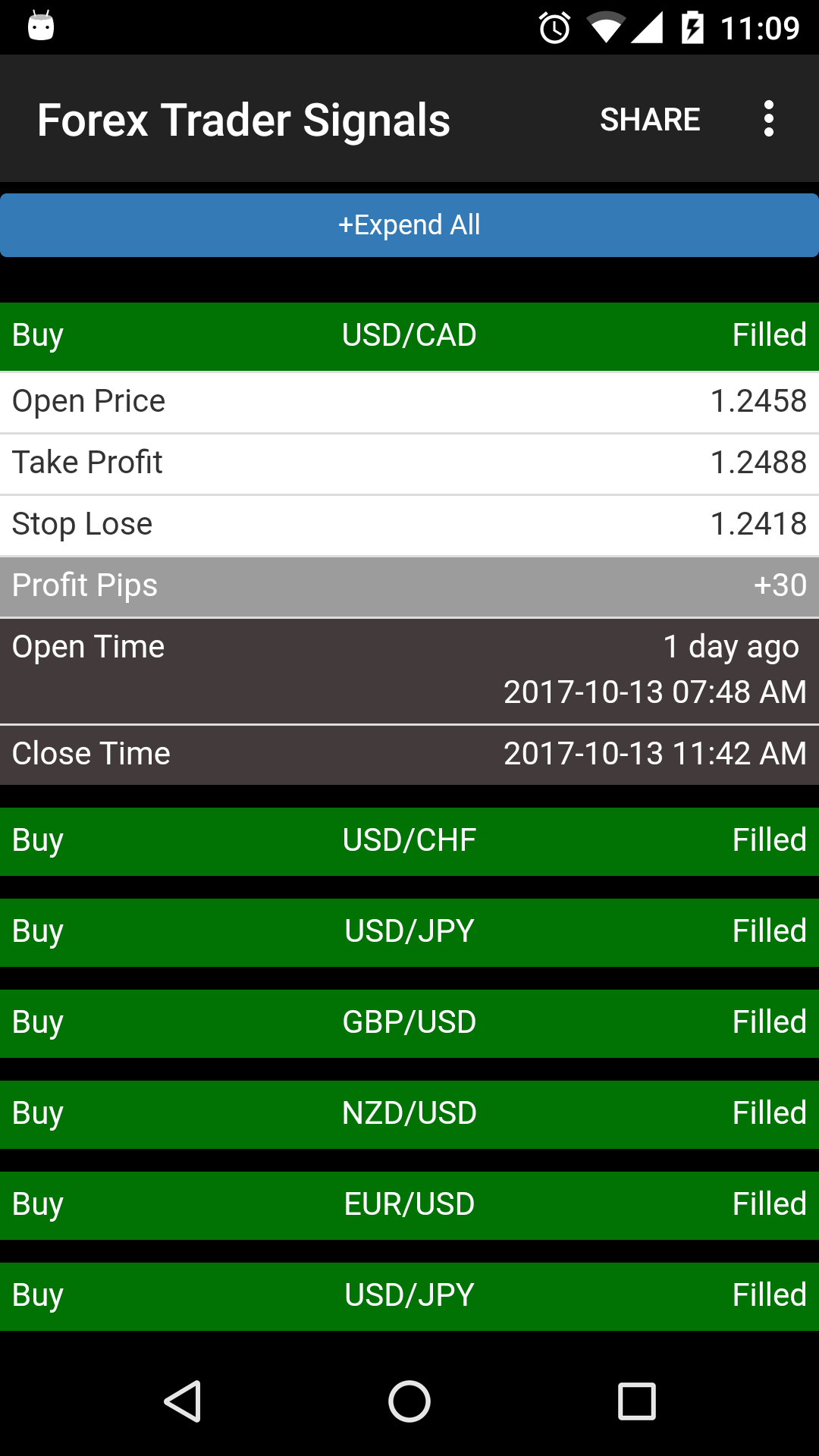This screenshot has height=1456, width=819.
Task: Expand the Buy EUR/USD signal
Action: (409, 1203)
